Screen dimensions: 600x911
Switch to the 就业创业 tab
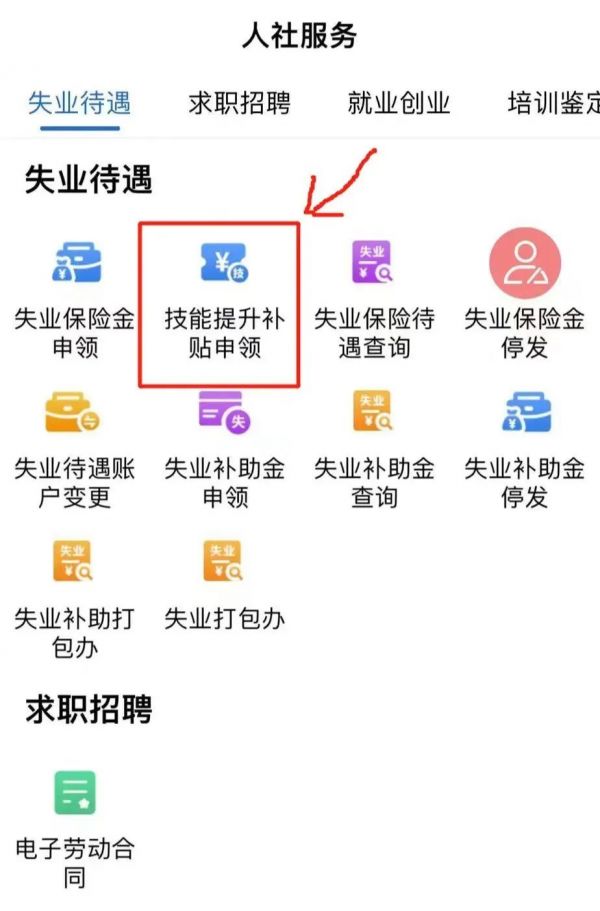point(399,103)
